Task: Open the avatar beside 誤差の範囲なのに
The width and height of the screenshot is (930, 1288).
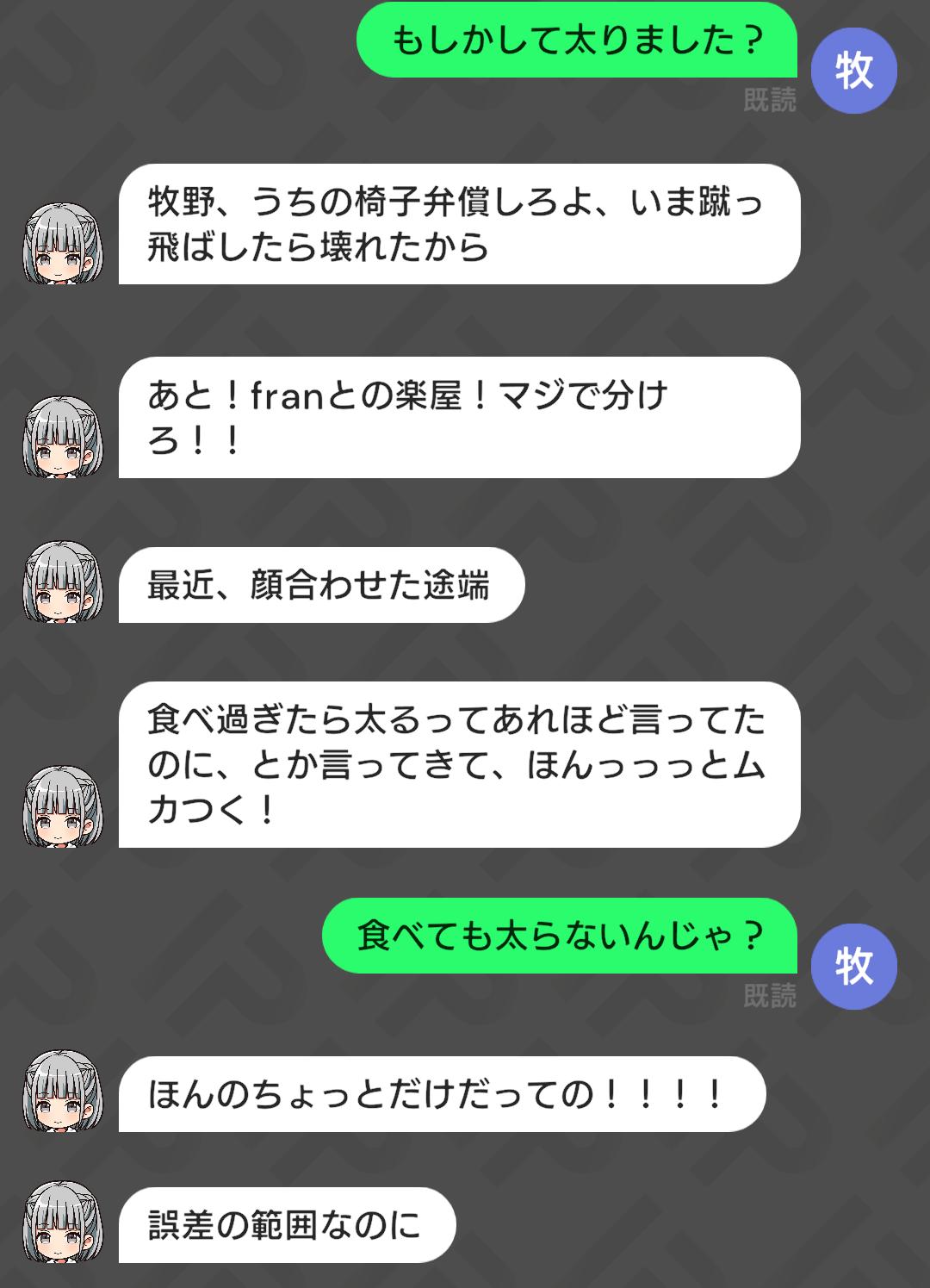Action: [x=62, y=1223]
